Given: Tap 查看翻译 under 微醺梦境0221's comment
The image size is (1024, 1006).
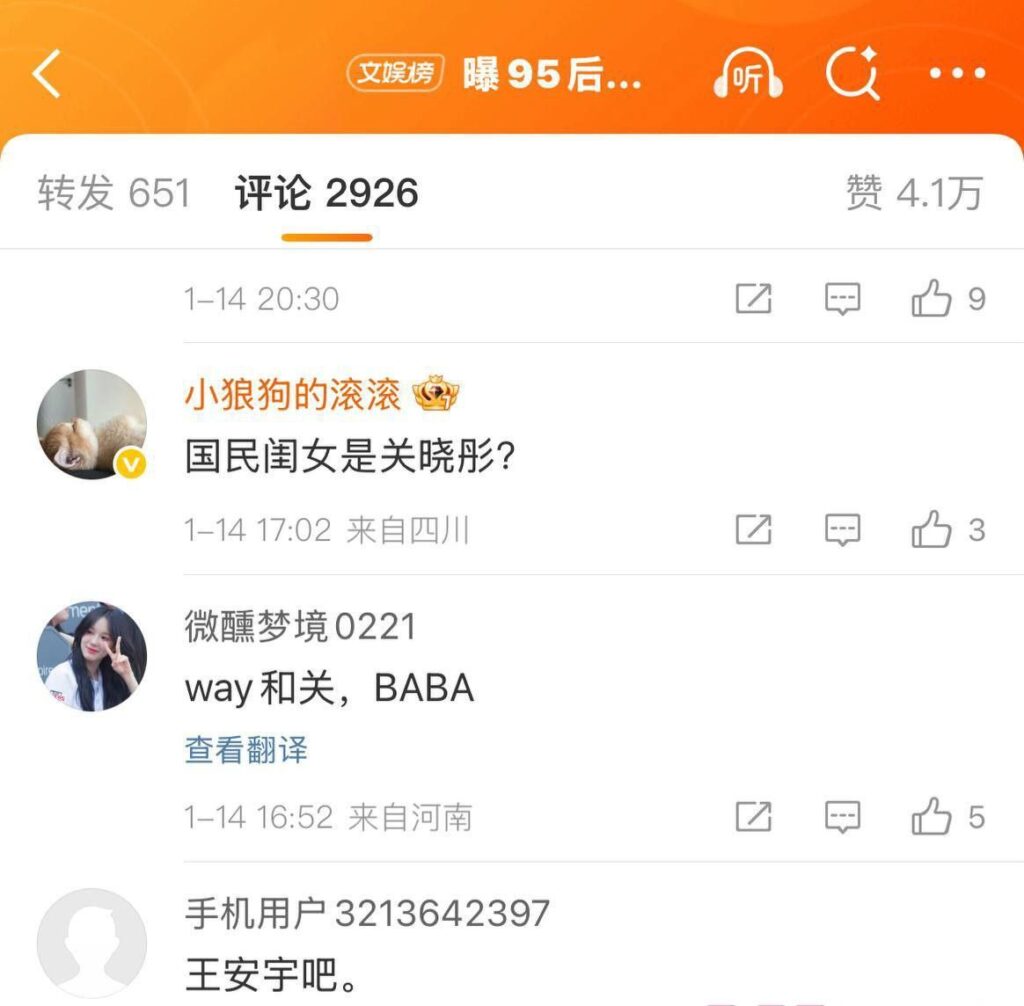Looking at the screenshot, I should (246, 750).
